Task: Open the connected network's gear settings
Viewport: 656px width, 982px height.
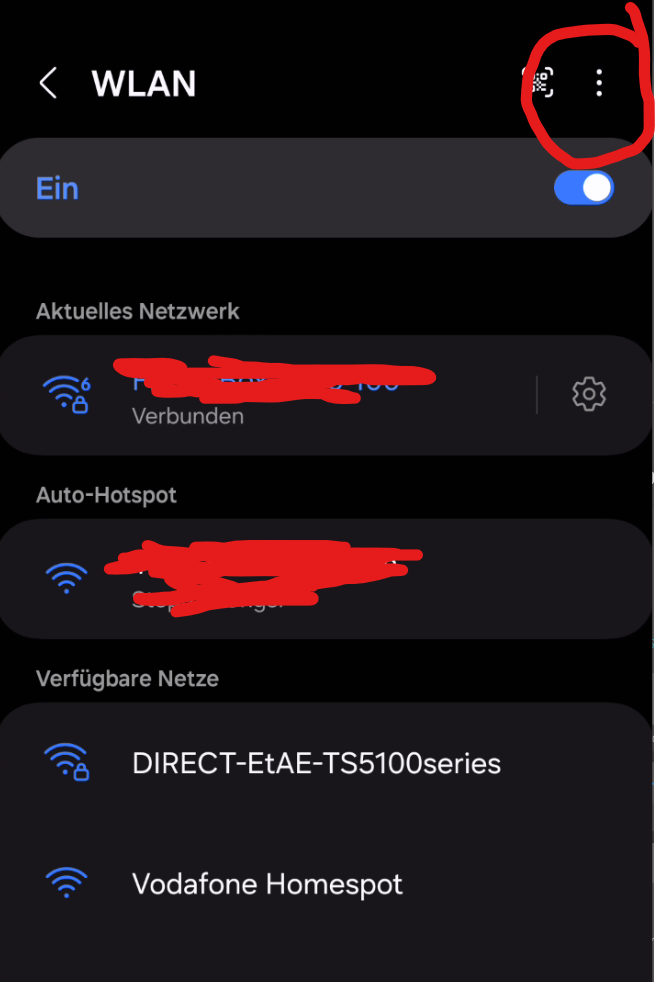Action: (589, 395)
